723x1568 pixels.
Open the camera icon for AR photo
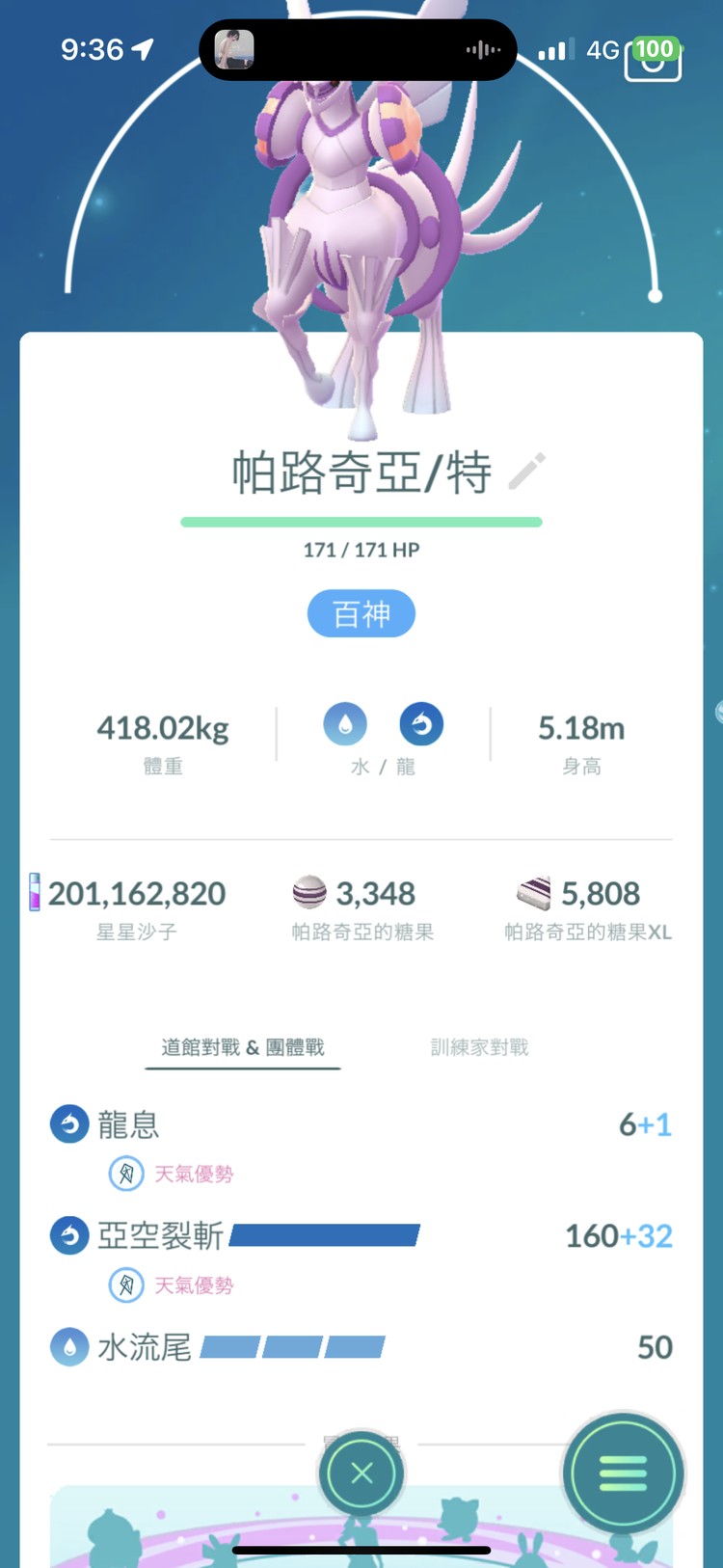[654, 60]
